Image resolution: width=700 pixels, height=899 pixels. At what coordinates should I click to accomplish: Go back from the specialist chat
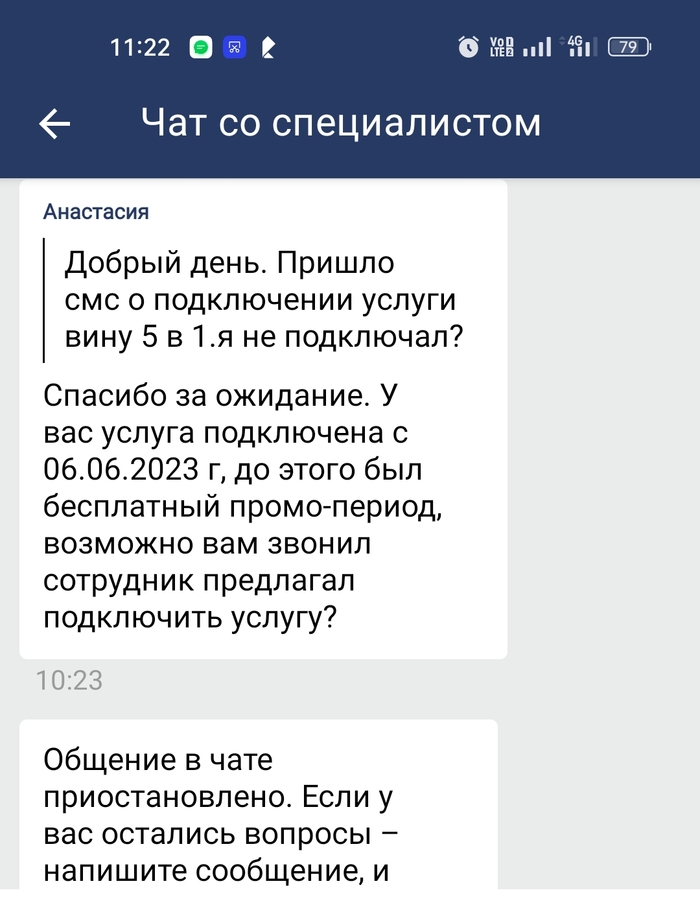pos(54,123)
